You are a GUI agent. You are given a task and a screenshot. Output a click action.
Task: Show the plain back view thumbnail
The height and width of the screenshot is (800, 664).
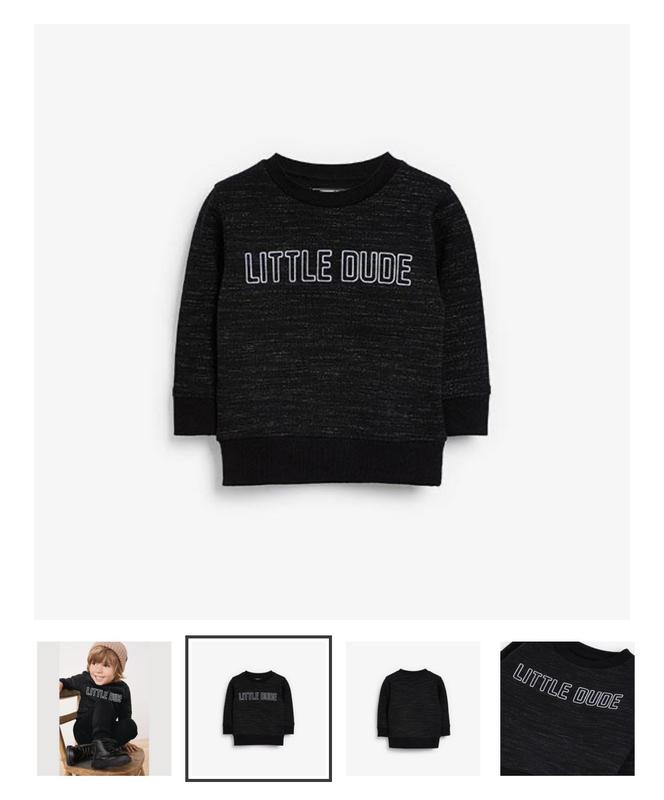tap(412, 708)
